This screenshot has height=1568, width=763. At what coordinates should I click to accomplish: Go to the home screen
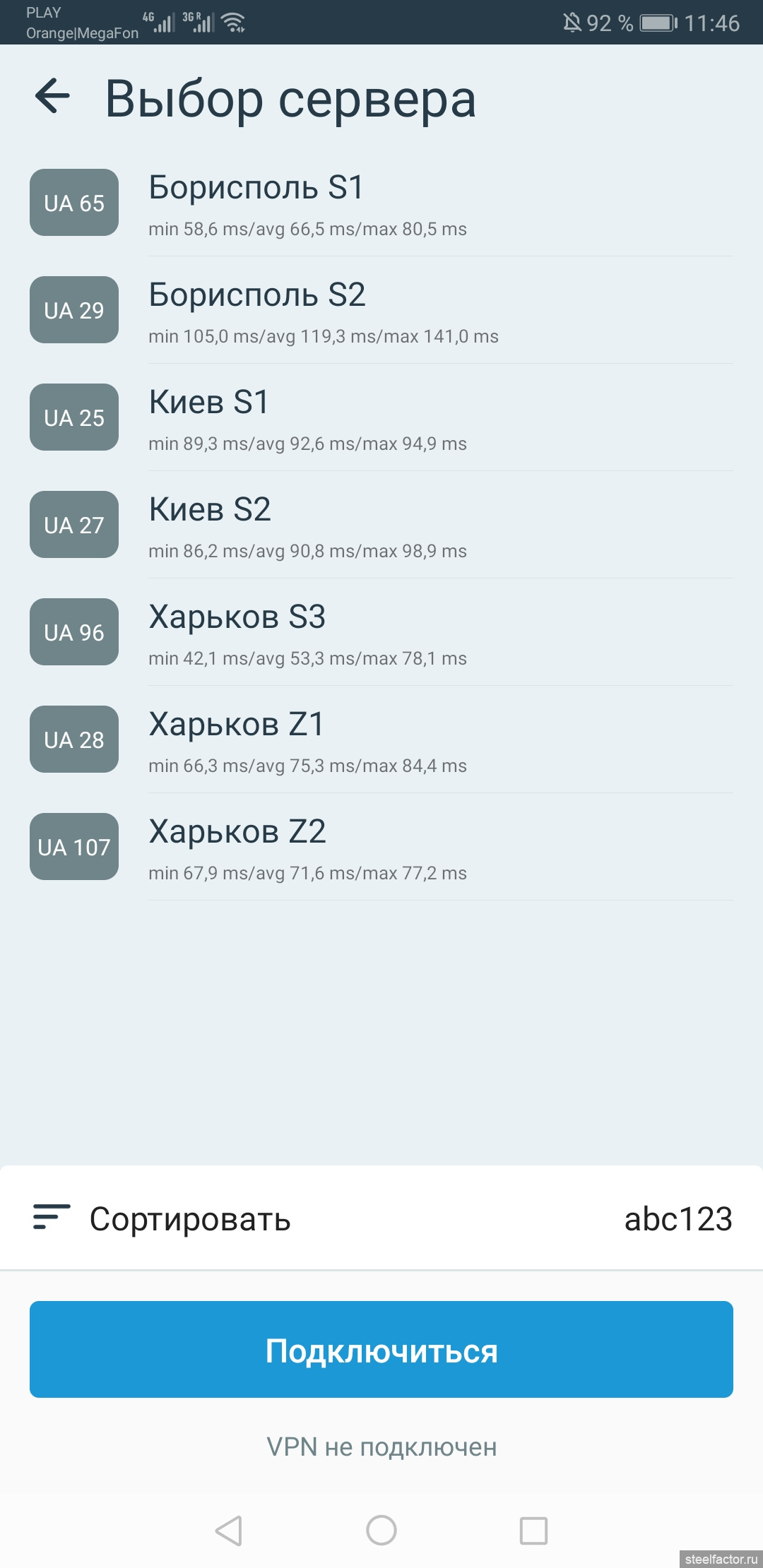[381, 1531]
